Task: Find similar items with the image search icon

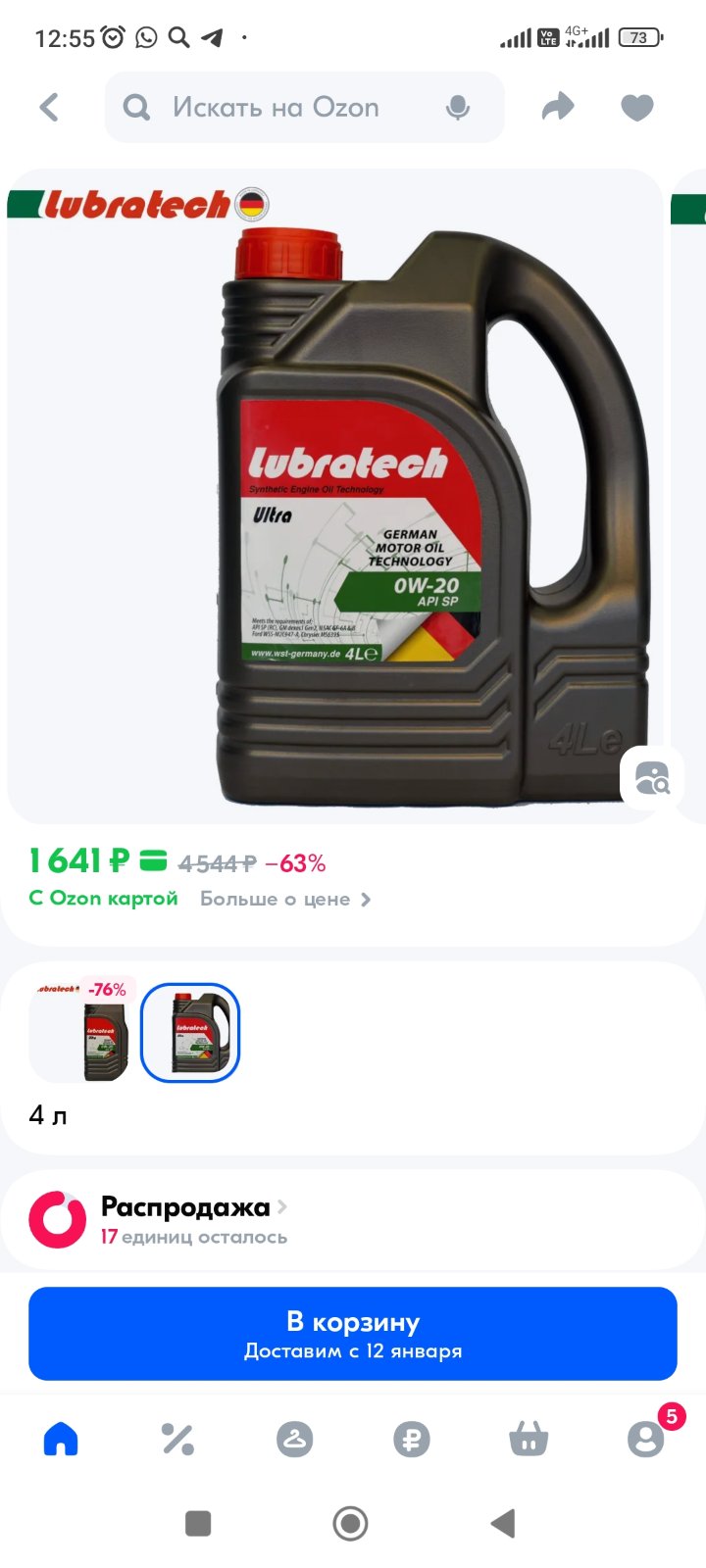Action: 652,778
